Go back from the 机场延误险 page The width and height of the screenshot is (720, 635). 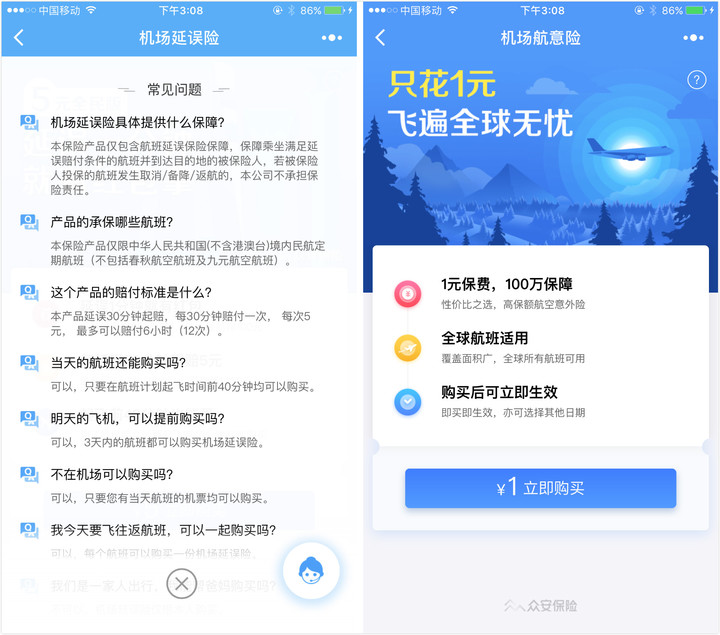19,38
